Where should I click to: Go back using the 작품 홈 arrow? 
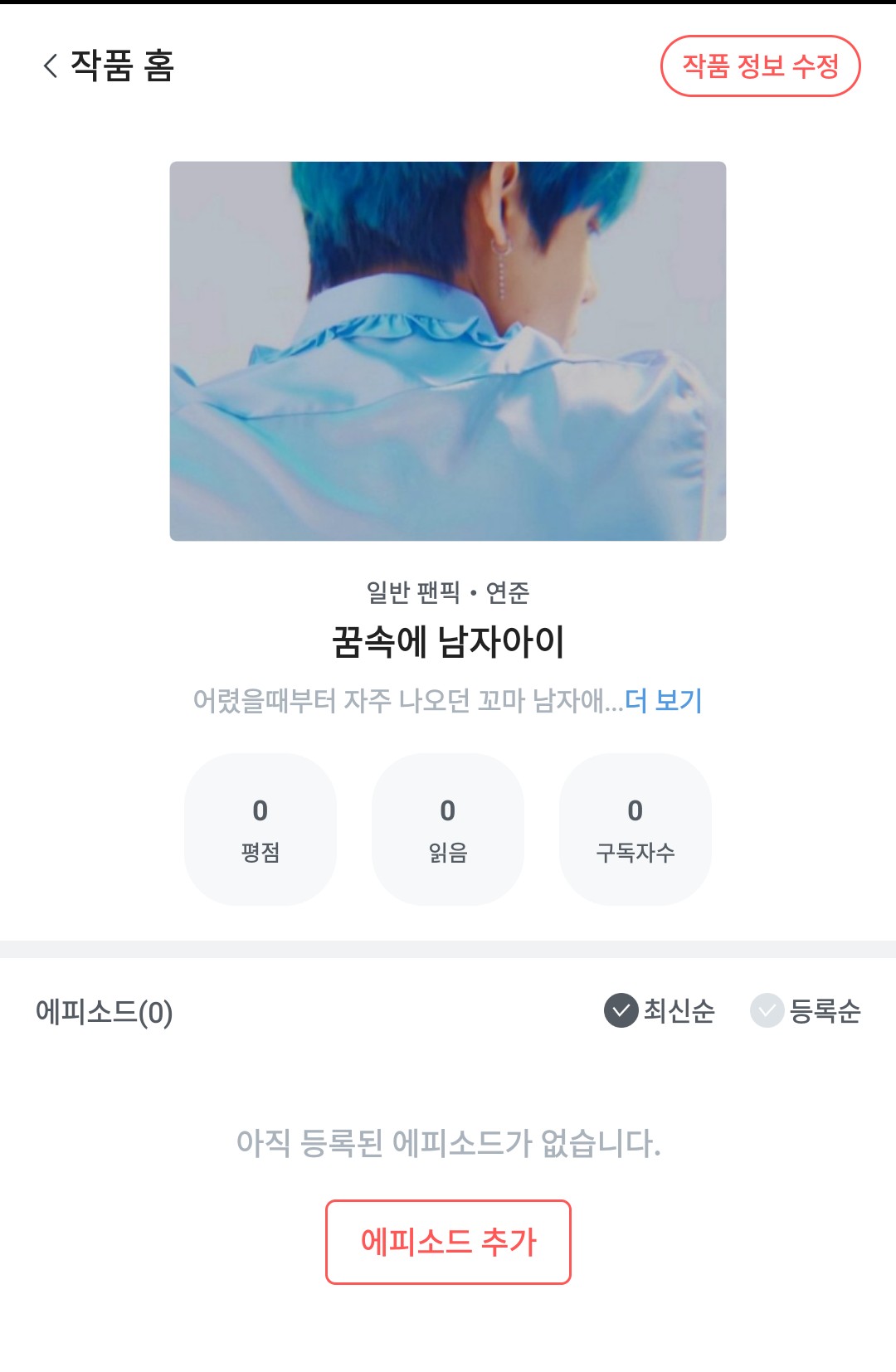51,66
